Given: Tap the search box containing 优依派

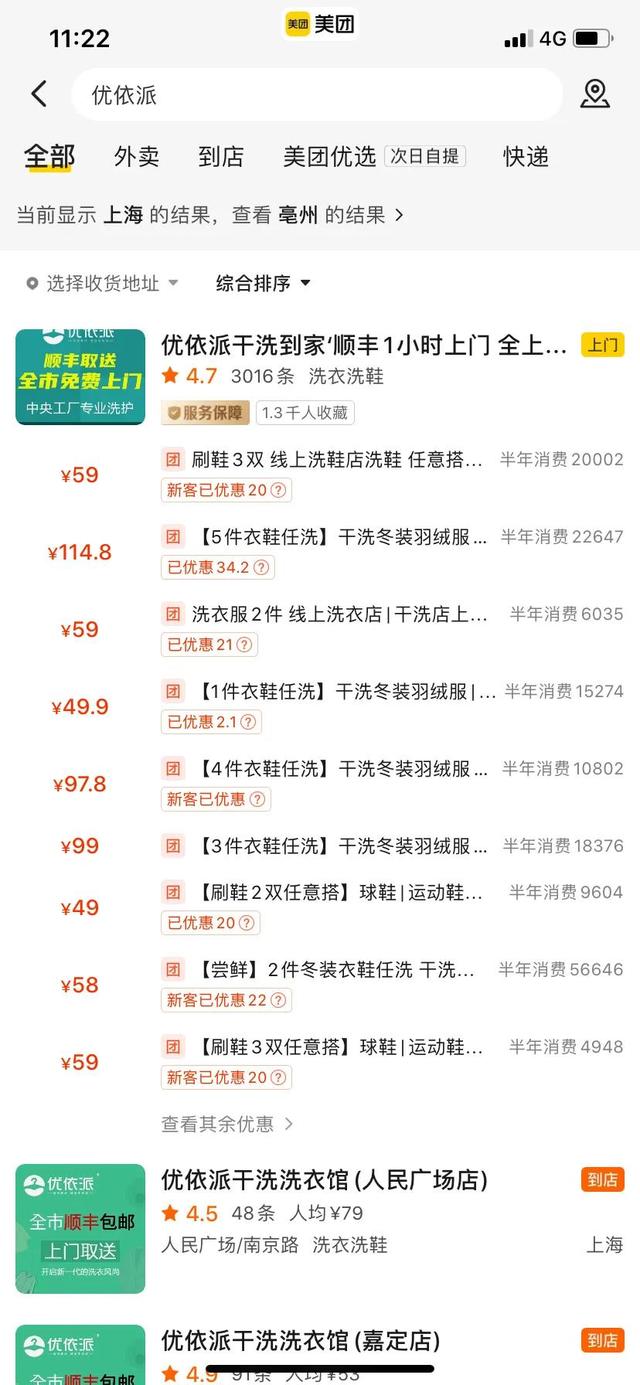Looking at the screenshot, I should pyautogui.click(x=316, y=95).
